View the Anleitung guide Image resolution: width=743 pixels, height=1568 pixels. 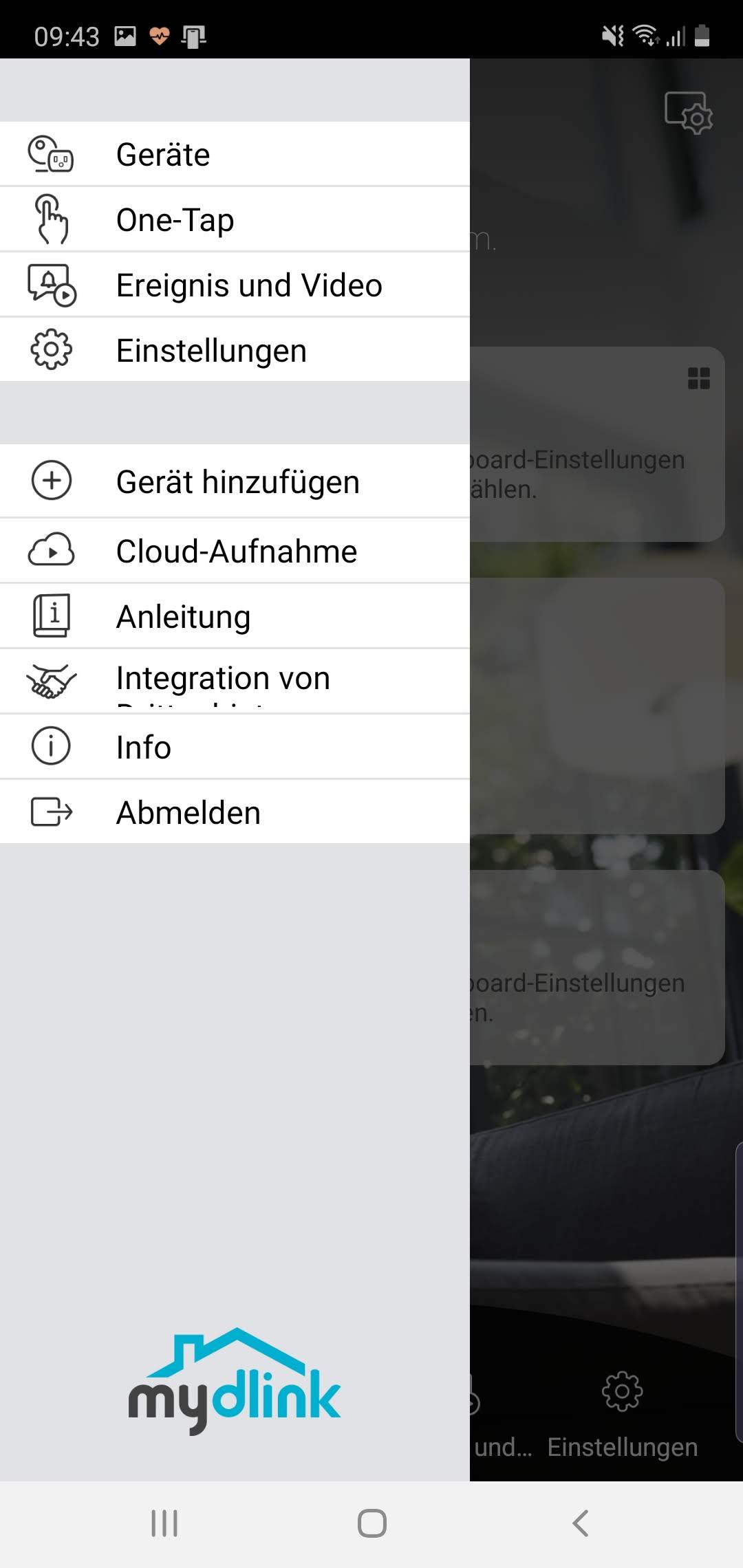(x=234, y=616)
